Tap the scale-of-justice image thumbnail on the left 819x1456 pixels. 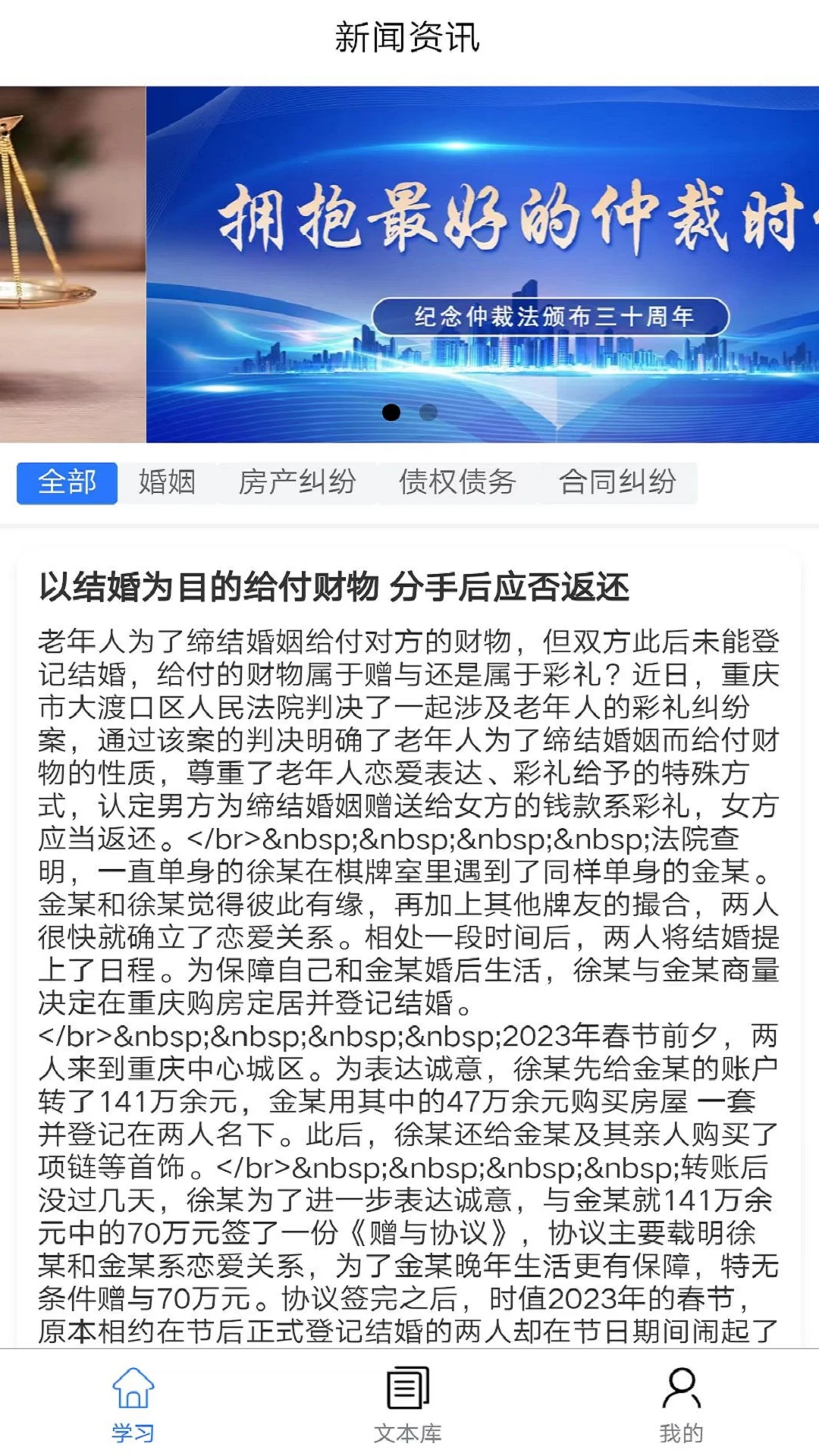click(72, 265)
